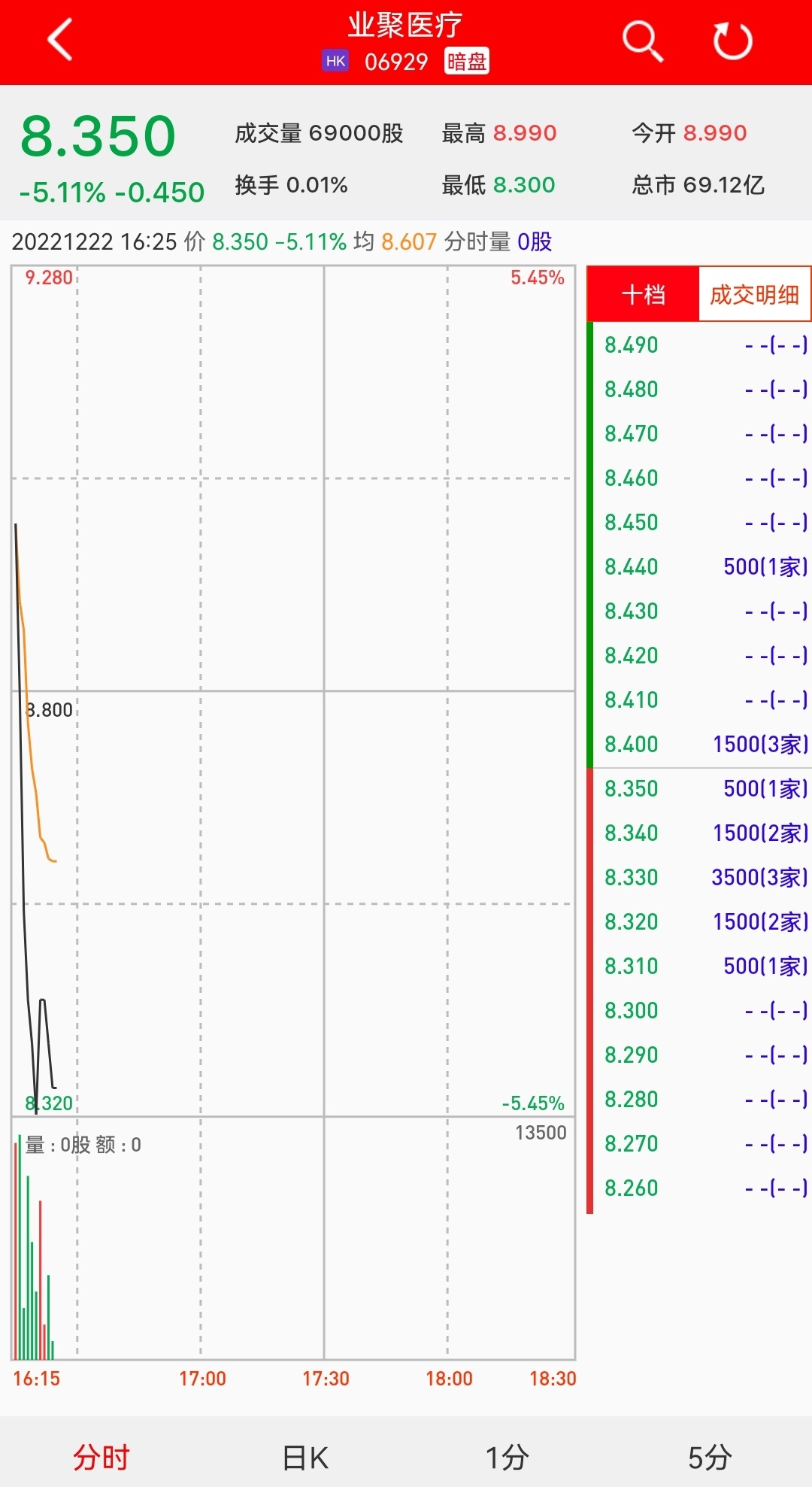Show the 1分 one-minute chart

[507, 1457]
